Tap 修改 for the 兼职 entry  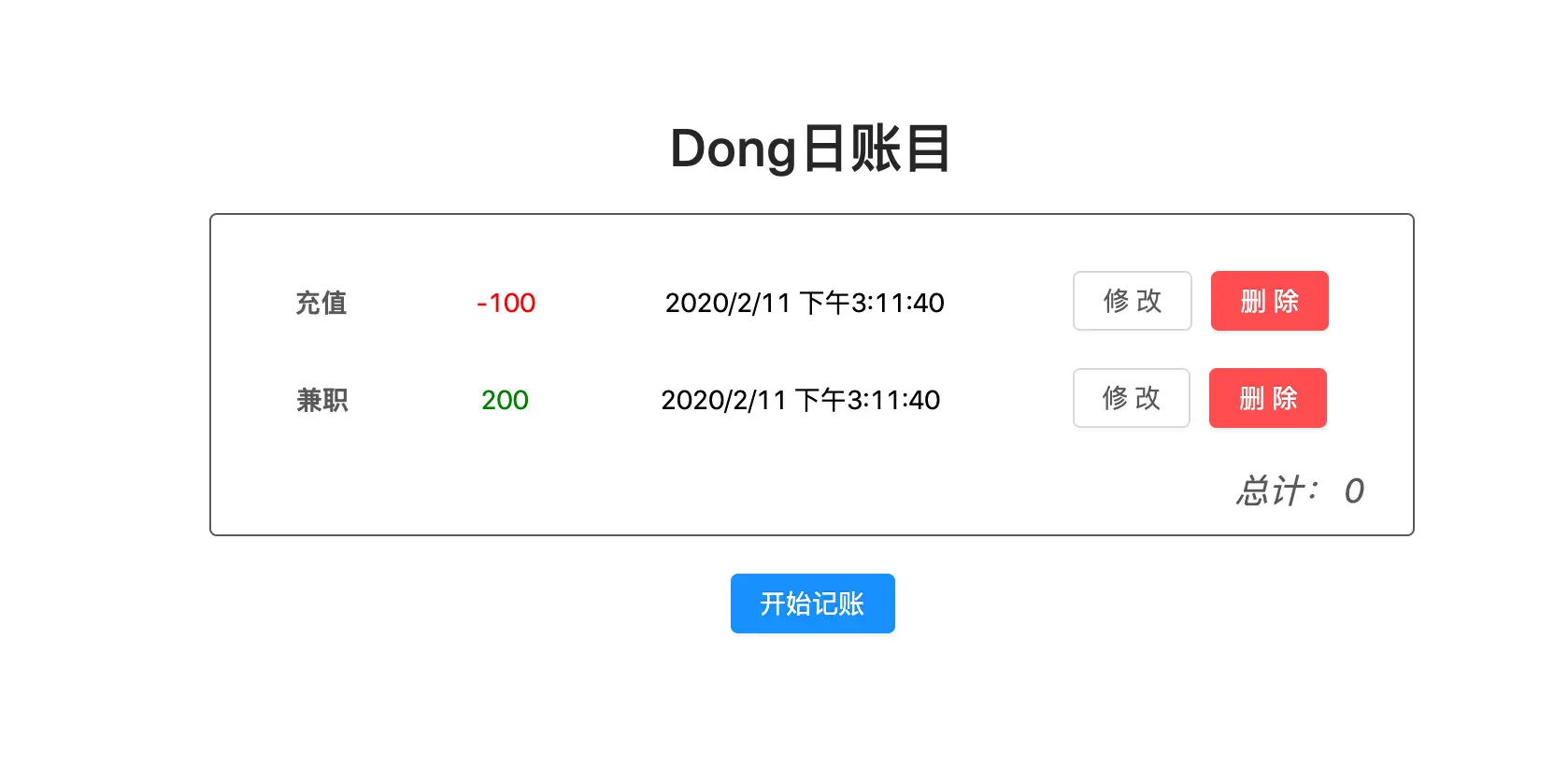tap(1131, 398)
